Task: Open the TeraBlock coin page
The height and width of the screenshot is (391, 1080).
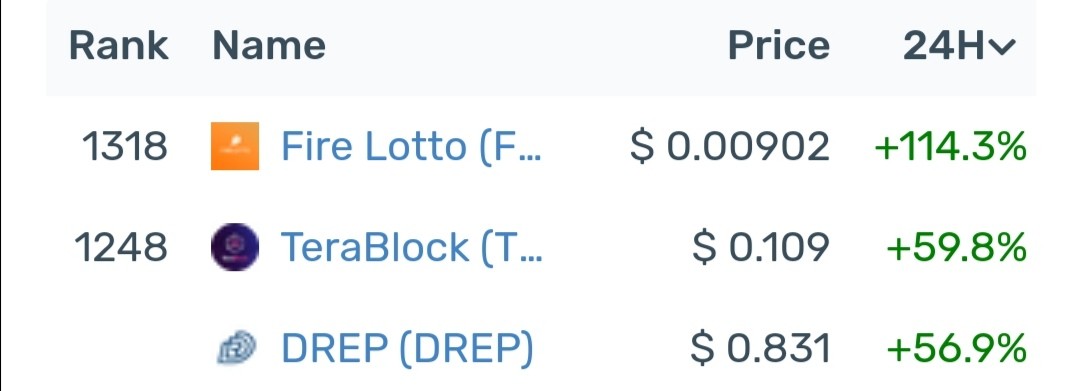Action: click(x=411, y=246)
